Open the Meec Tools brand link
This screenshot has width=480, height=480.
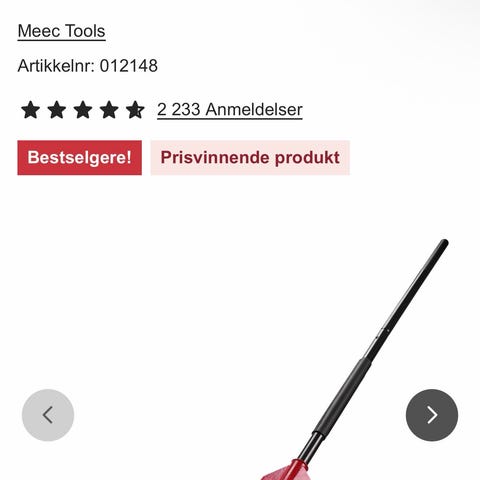tap(61, 31)
